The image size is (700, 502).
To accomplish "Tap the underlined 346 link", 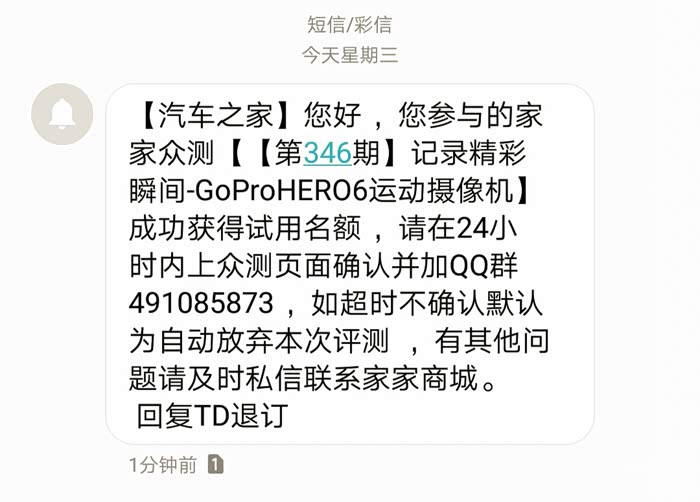I will 328,153.
